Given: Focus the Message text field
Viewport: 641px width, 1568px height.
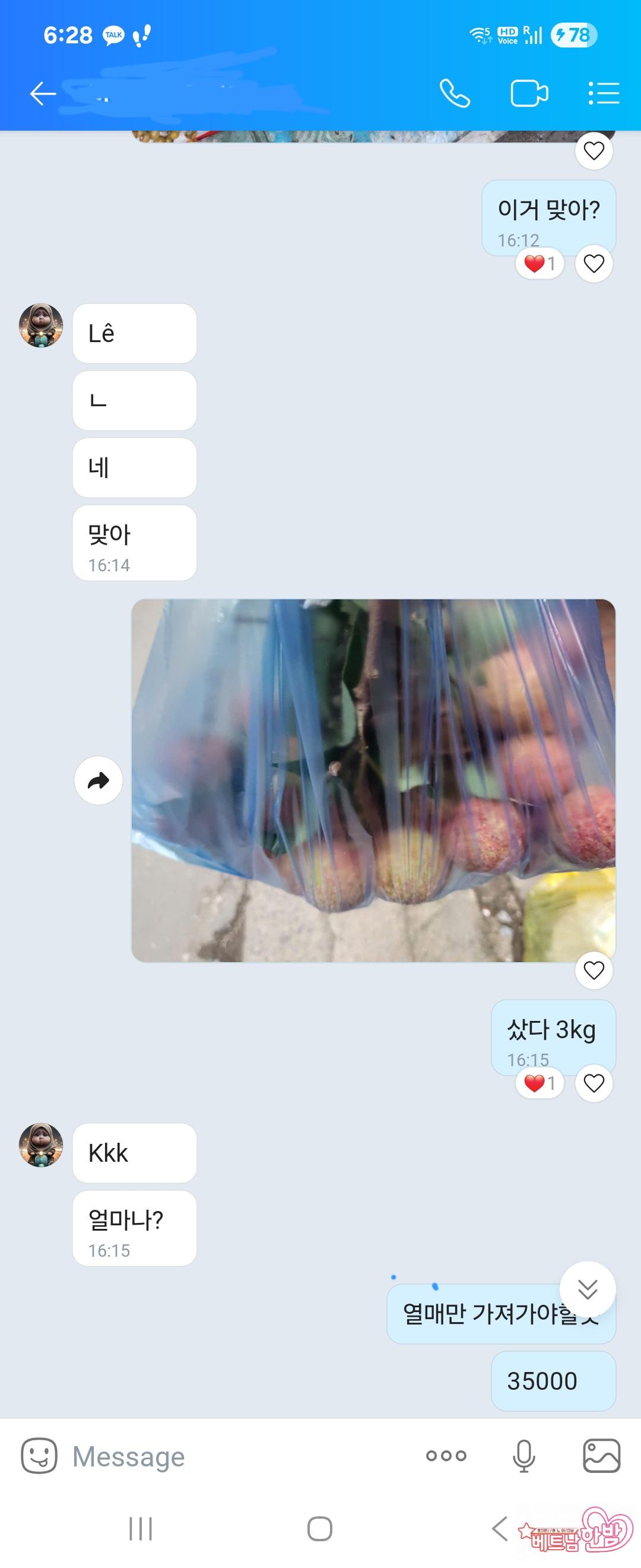Looking at the screenshot, I should point(231,1456).
